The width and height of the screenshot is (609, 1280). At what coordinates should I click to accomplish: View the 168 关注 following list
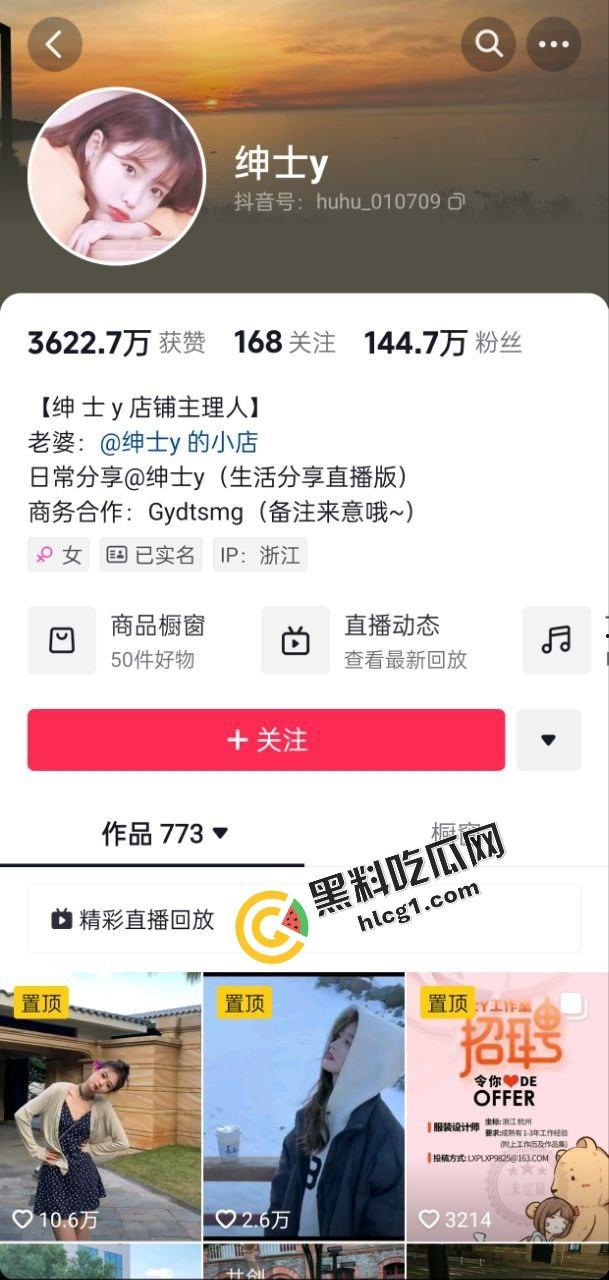coord(284,343)
